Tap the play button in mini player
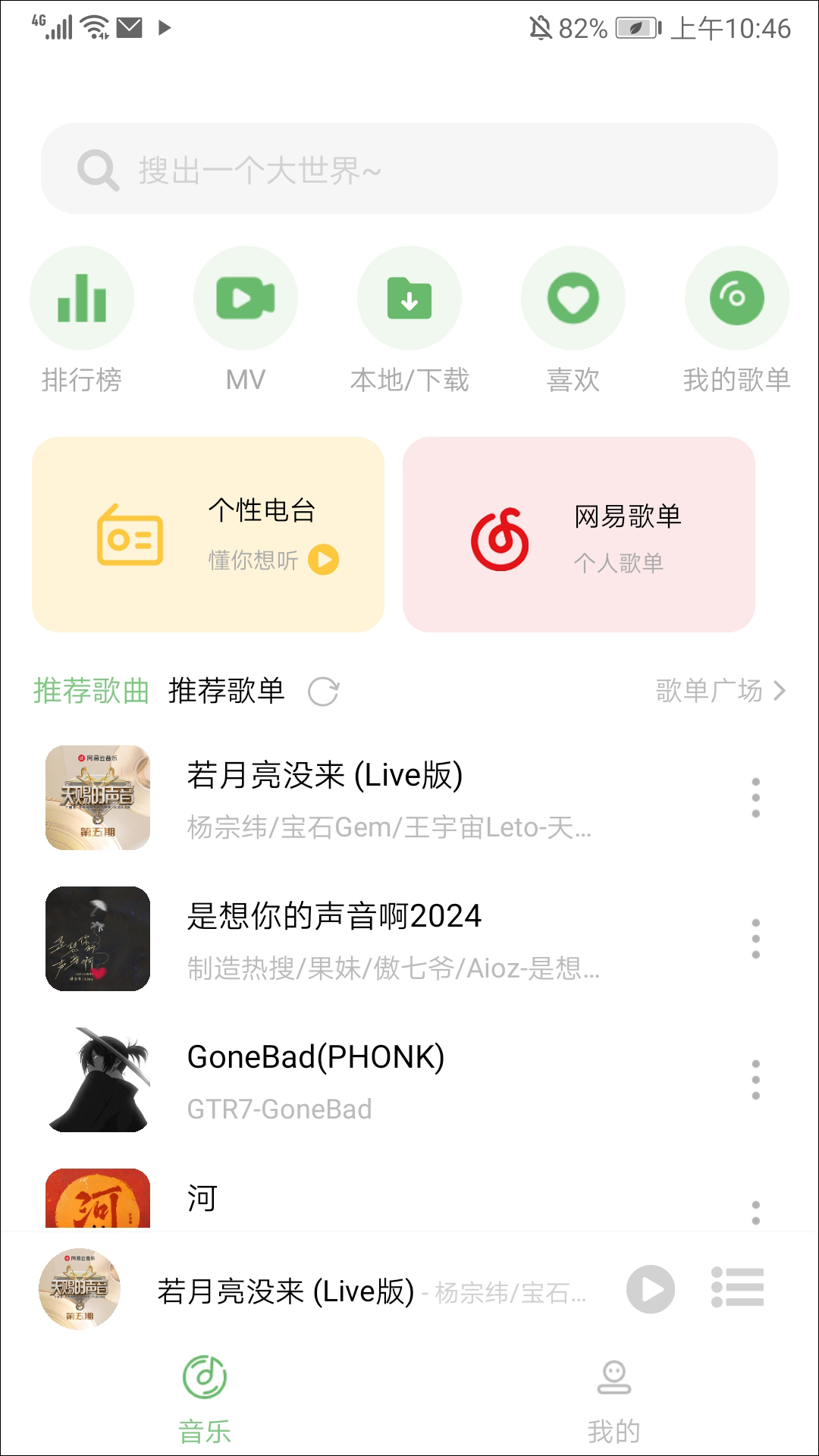This screenshot has height=1456, width=819. 651,1289
